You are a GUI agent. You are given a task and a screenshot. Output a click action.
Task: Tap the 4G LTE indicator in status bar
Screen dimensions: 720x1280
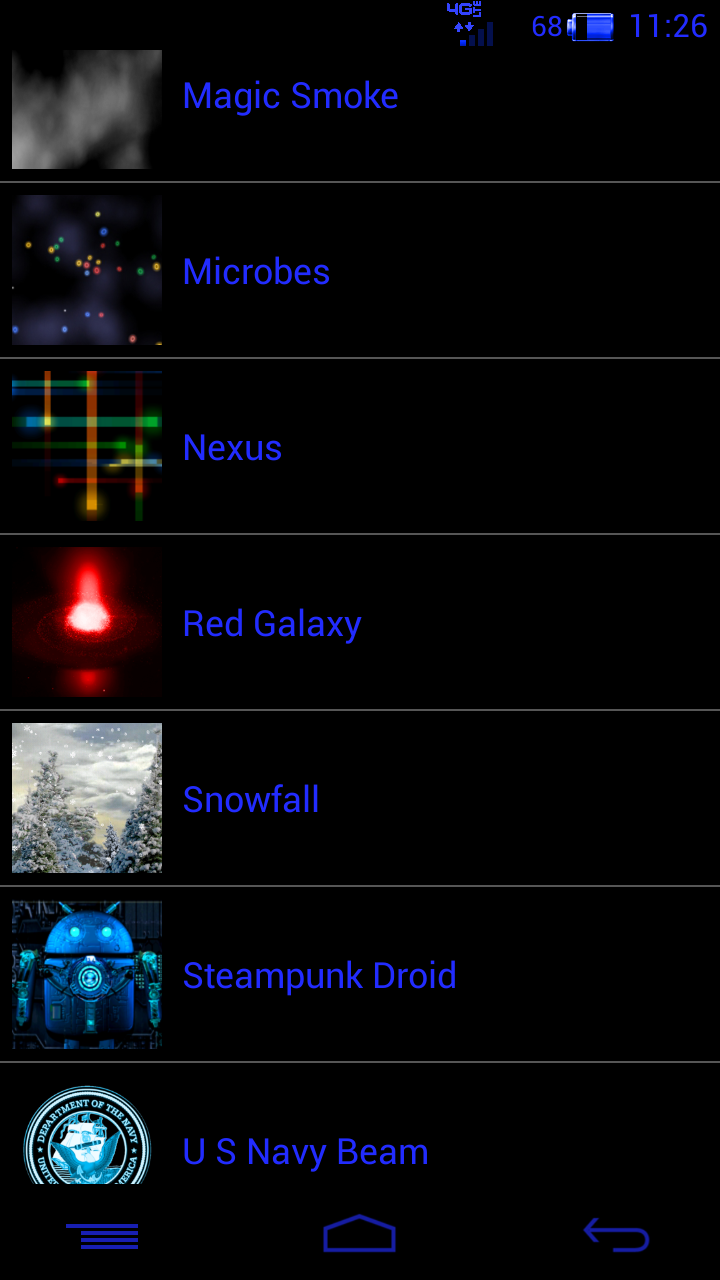coord(463,14)
